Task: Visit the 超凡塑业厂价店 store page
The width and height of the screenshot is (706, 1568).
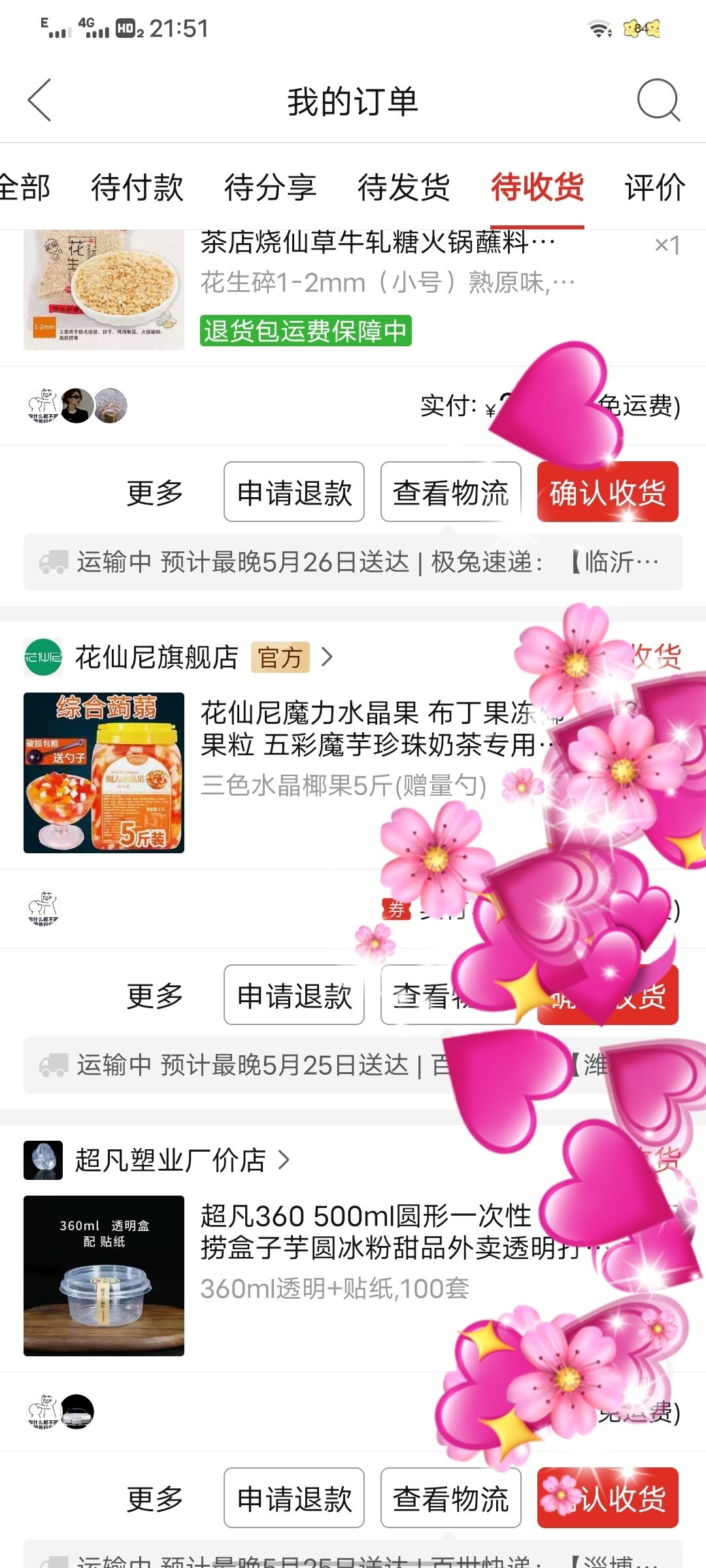Action: [170, 1160]
